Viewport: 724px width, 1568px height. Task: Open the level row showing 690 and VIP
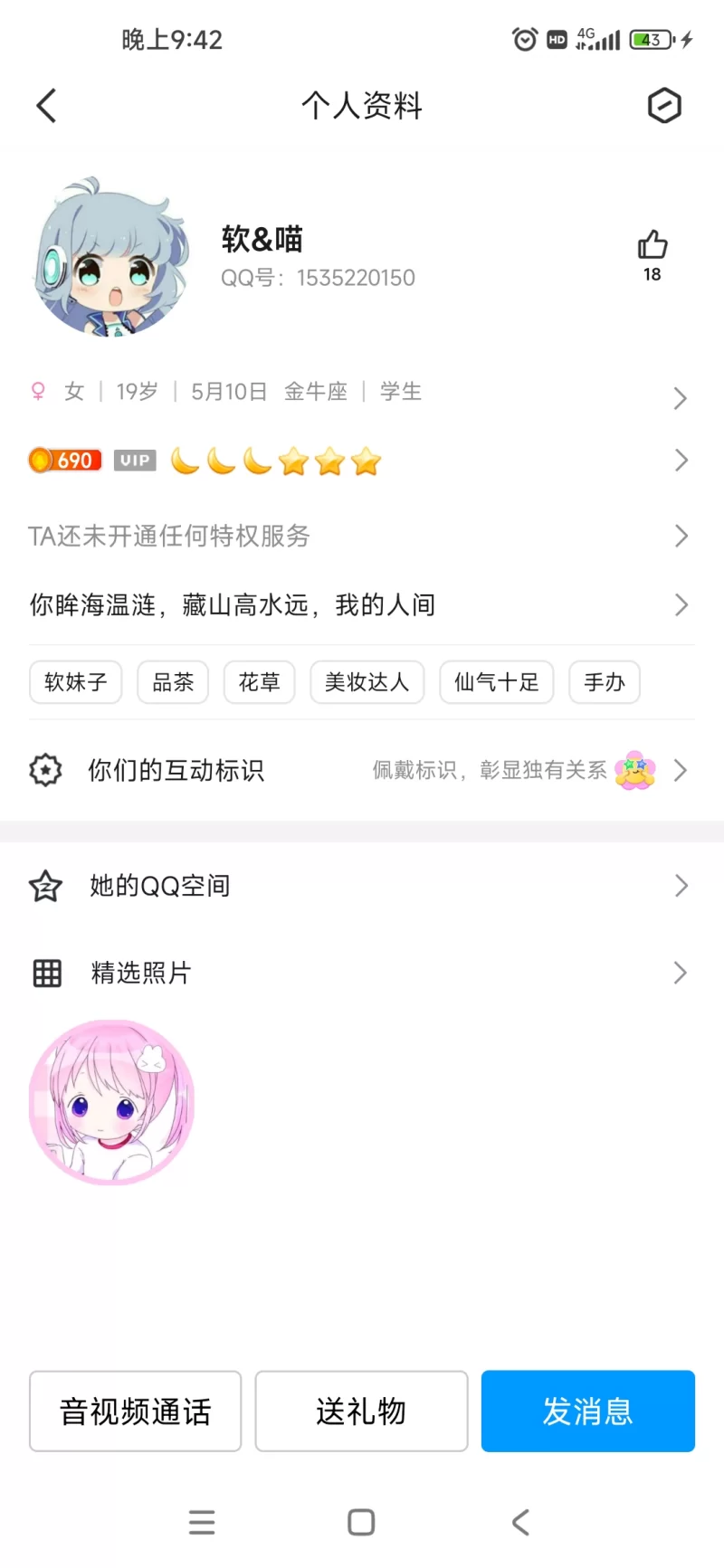coord(362,461)
